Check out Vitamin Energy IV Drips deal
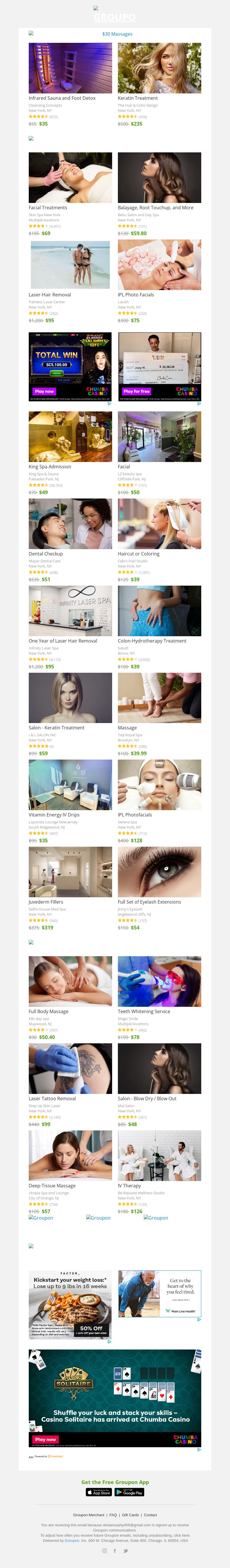This screenshot has width=230, height=1568. click(70, 785)
